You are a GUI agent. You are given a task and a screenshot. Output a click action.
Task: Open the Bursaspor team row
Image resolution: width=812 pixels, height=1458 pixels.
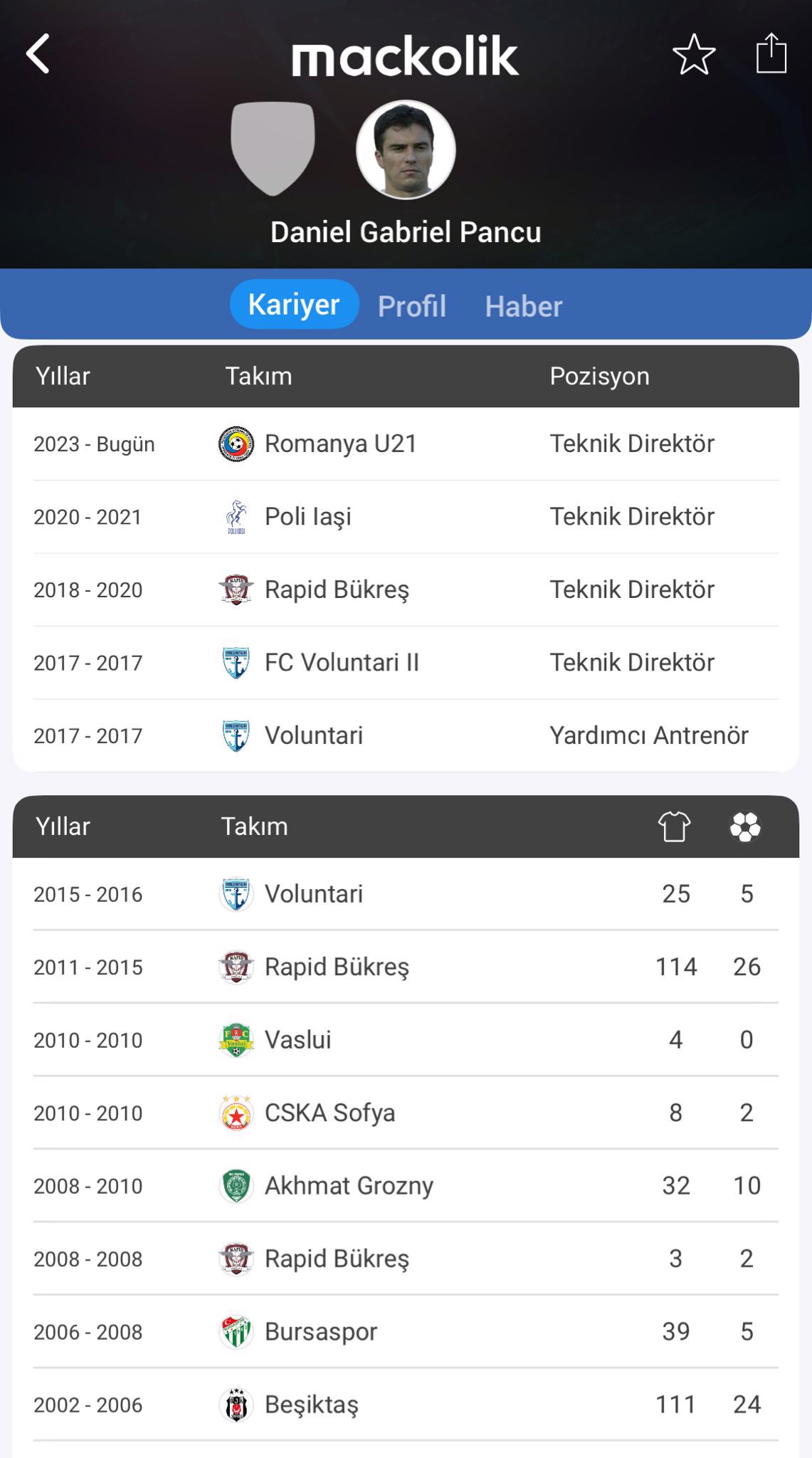tap(321, 1332)
